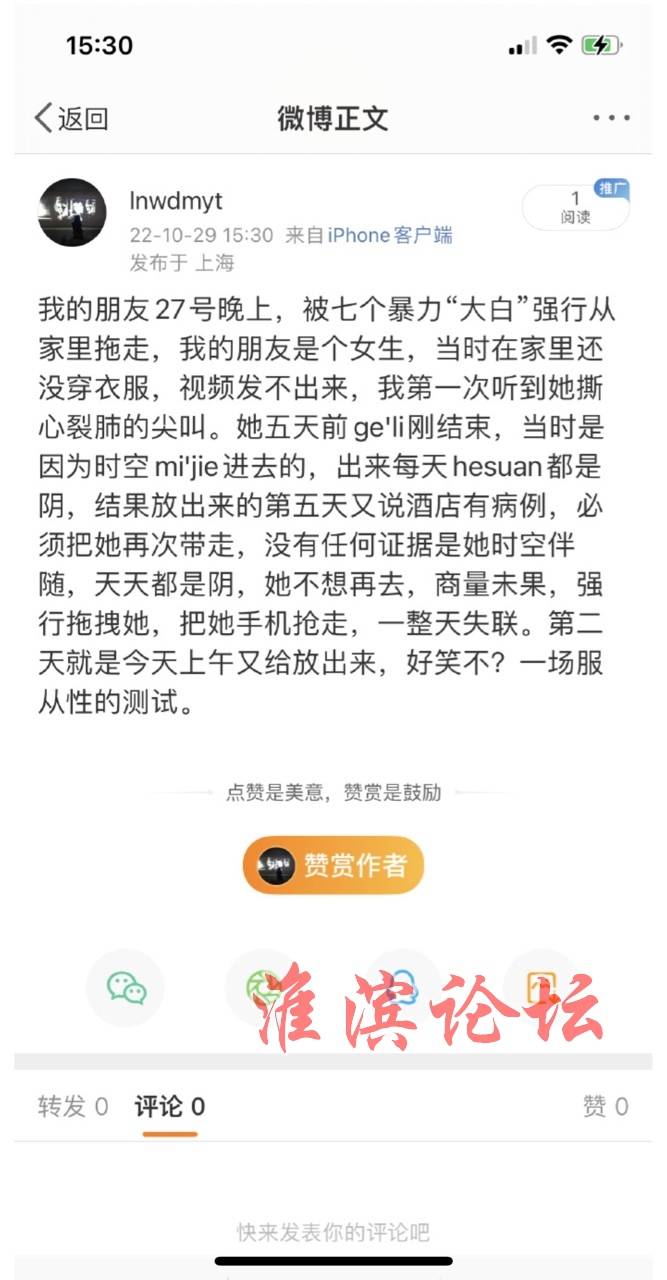Open lnwdmyt's profile avatar
Screen dimensions: 667x1280
72,212
